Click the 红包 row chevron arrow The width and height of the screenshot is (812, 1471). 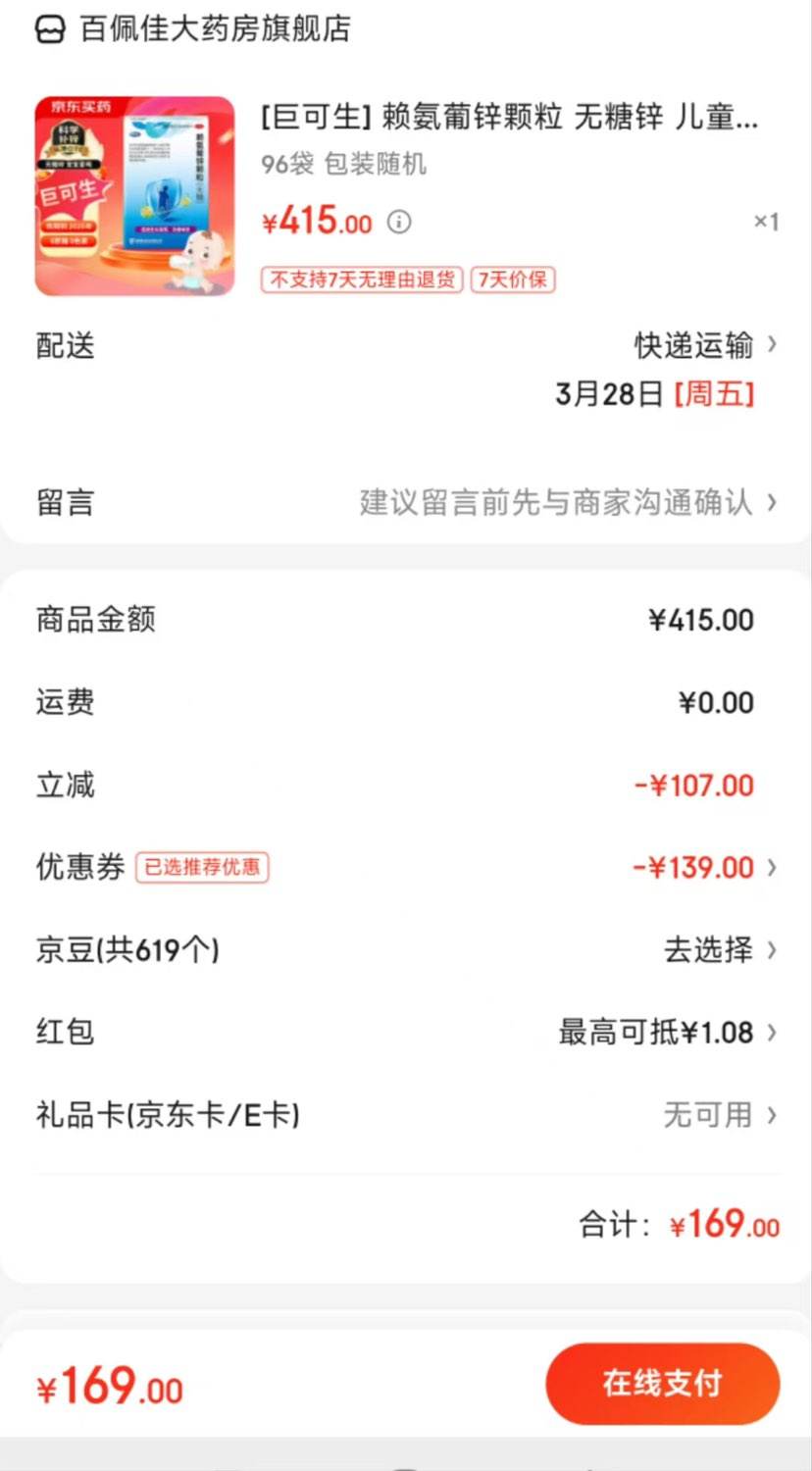(x=774, y=1032)
